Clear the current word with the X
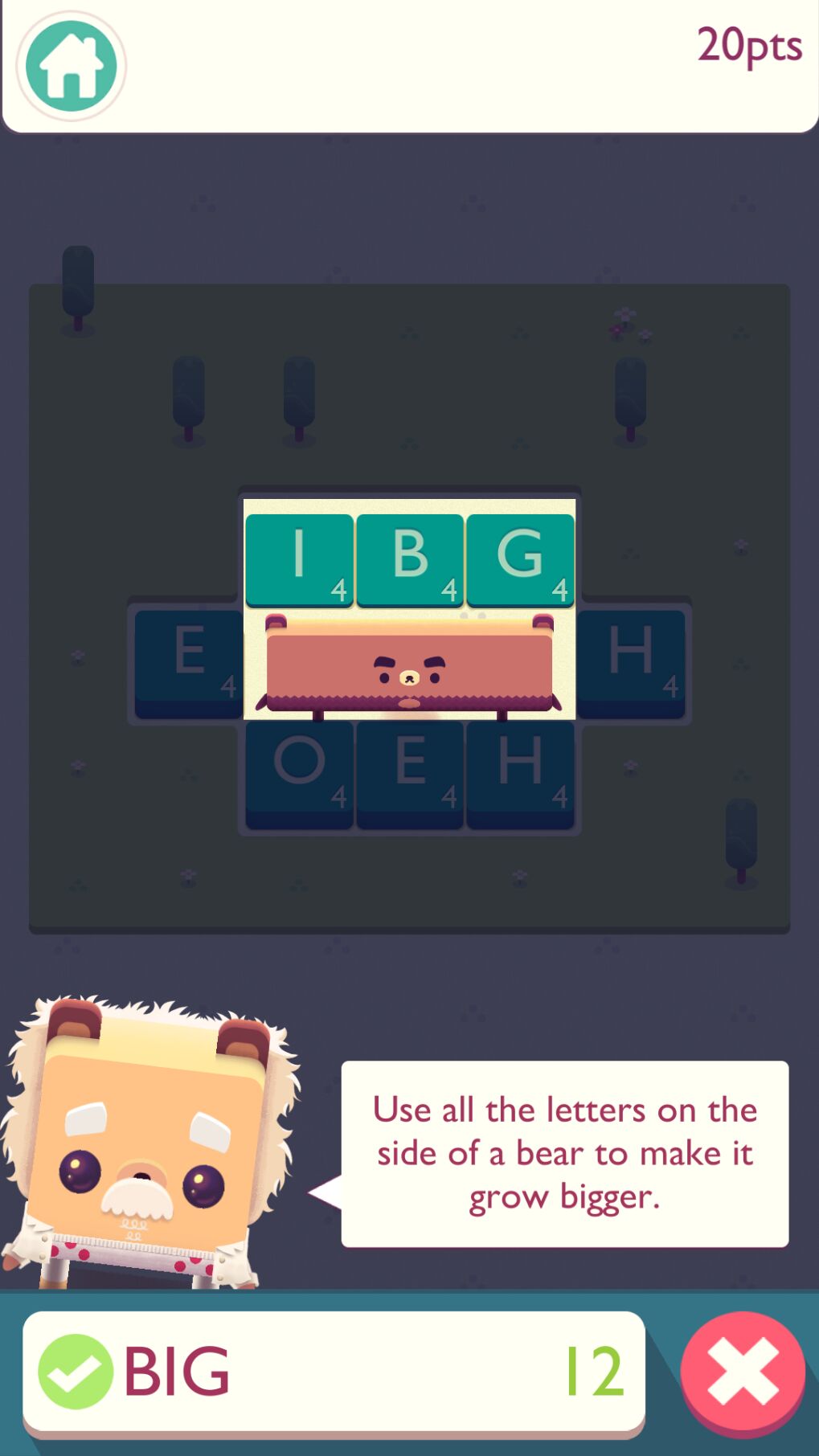Image resolution: width=819 pixels, height=1456 pixels. coord(742,1372)
